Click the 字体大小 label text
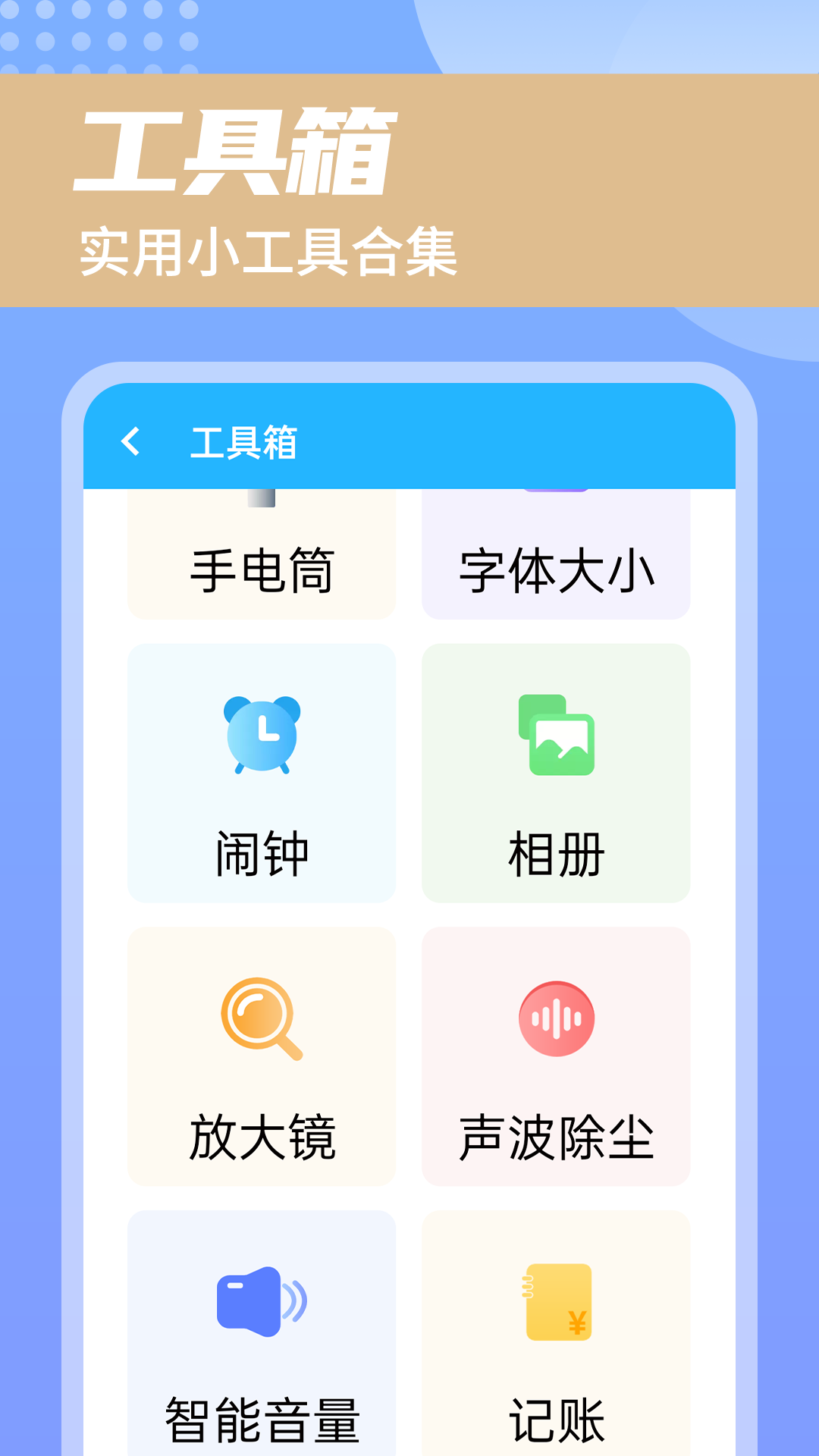 (x=556, y=571)
